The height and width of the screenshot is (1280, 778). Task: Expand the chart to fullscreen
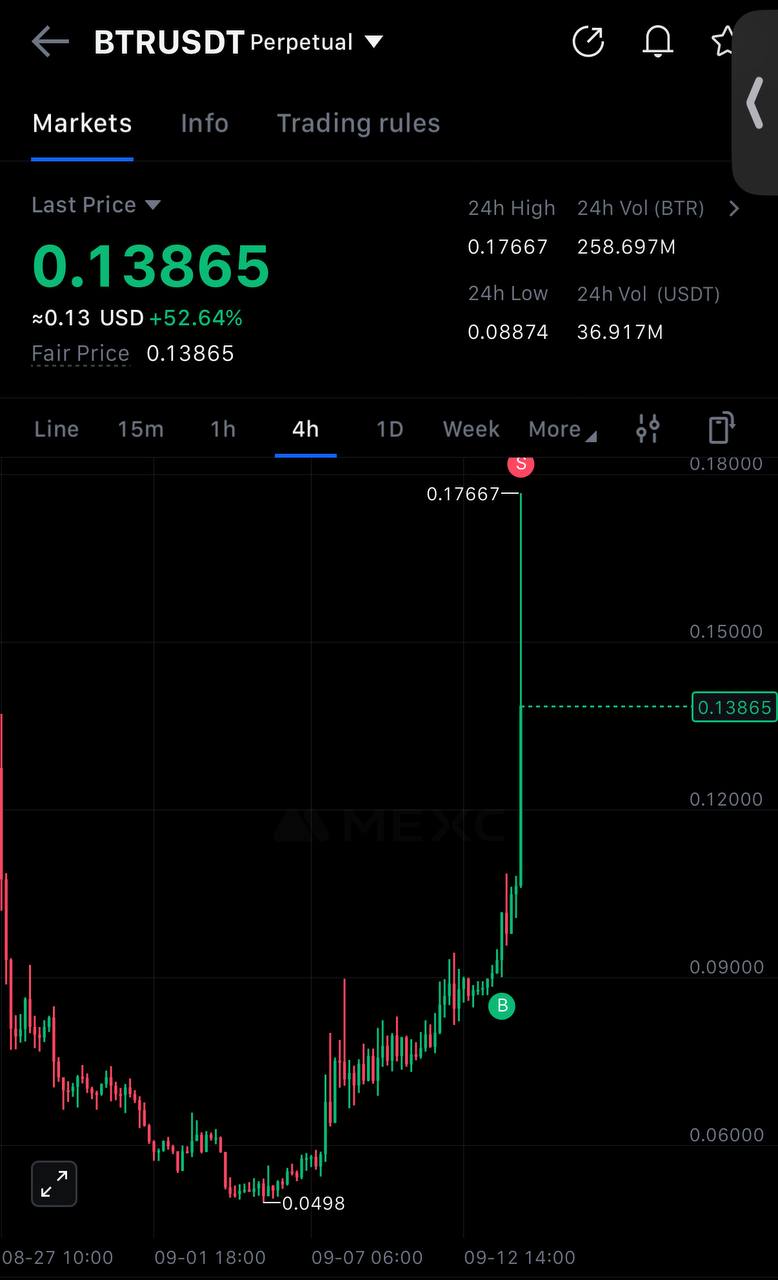(54, 1184)
